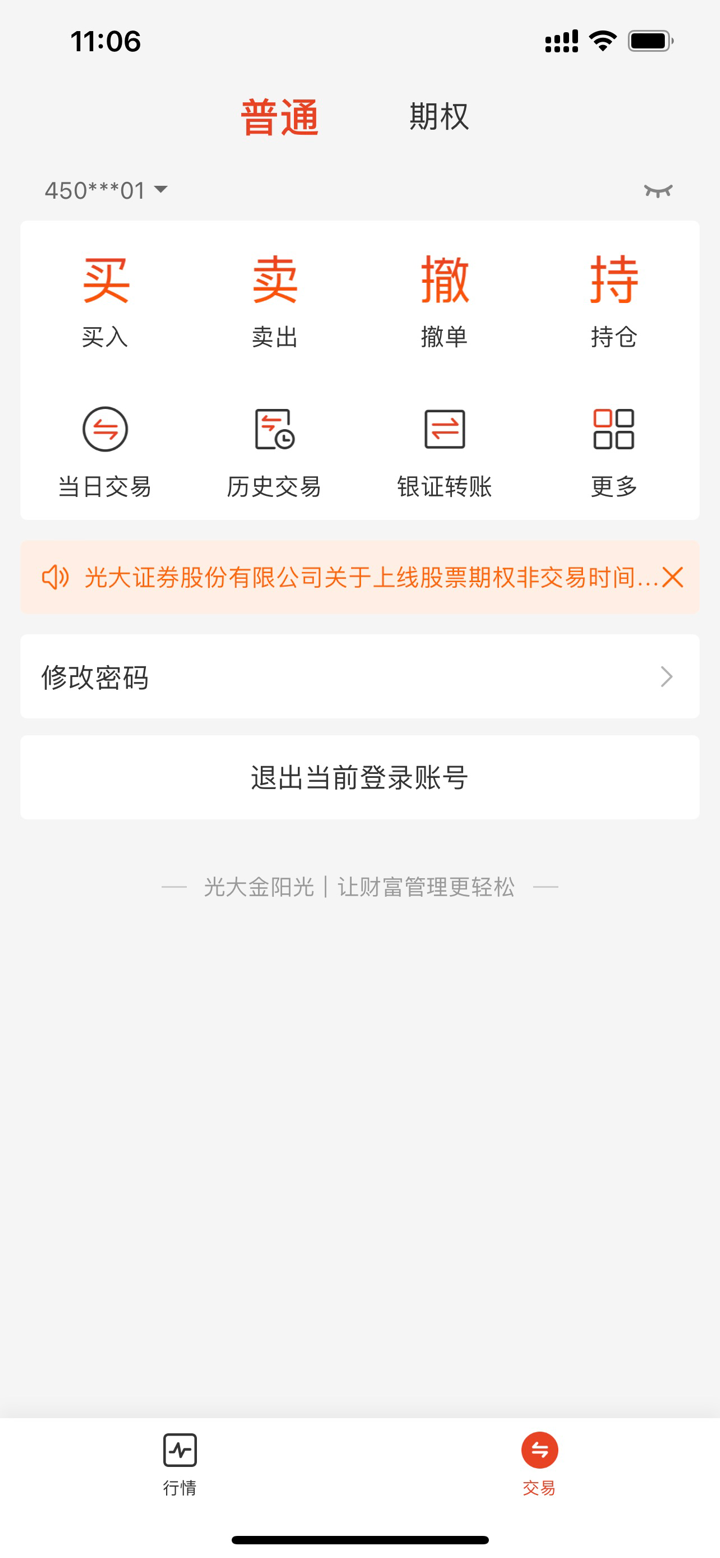The image size is (720, 1558).
Task: Tap the announcement speaker icon
Action: click(55, 578)
